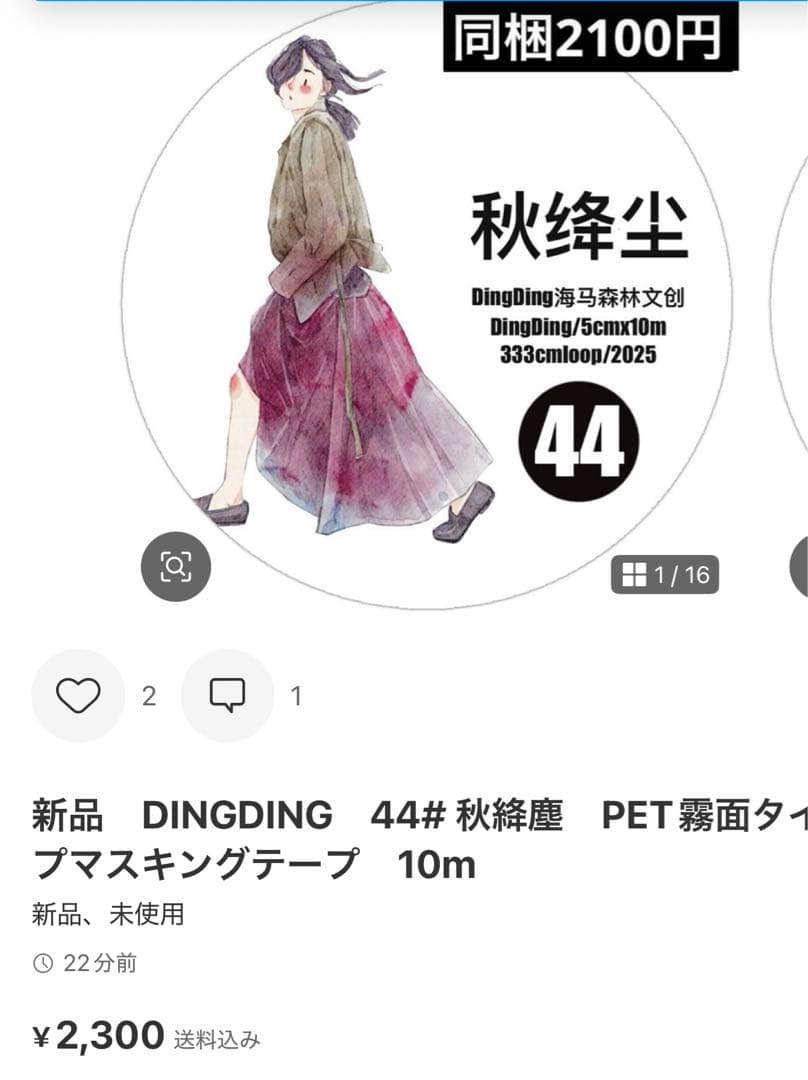Click the camera lens button on the main photo
The image size is (808, 1080).
point(175,566)
